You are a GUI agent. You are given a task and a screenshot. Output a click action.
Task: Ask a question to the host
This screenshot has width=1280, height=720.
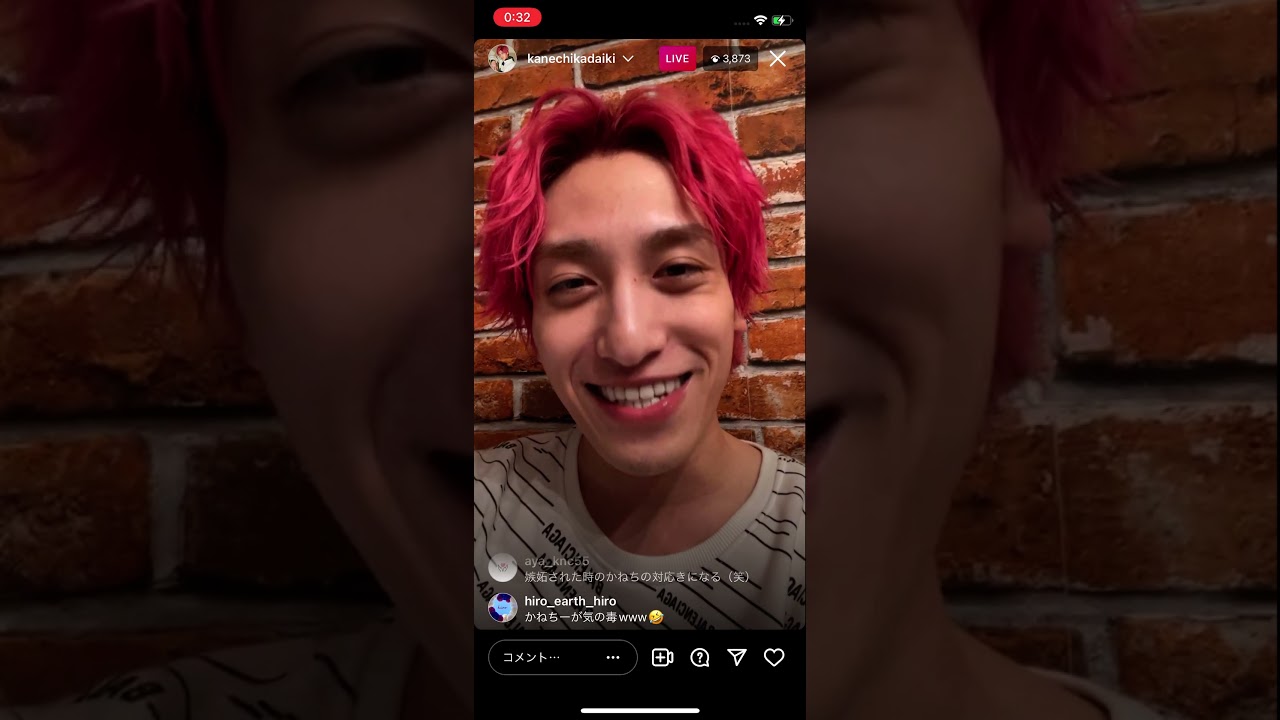[x=700, y=657]
